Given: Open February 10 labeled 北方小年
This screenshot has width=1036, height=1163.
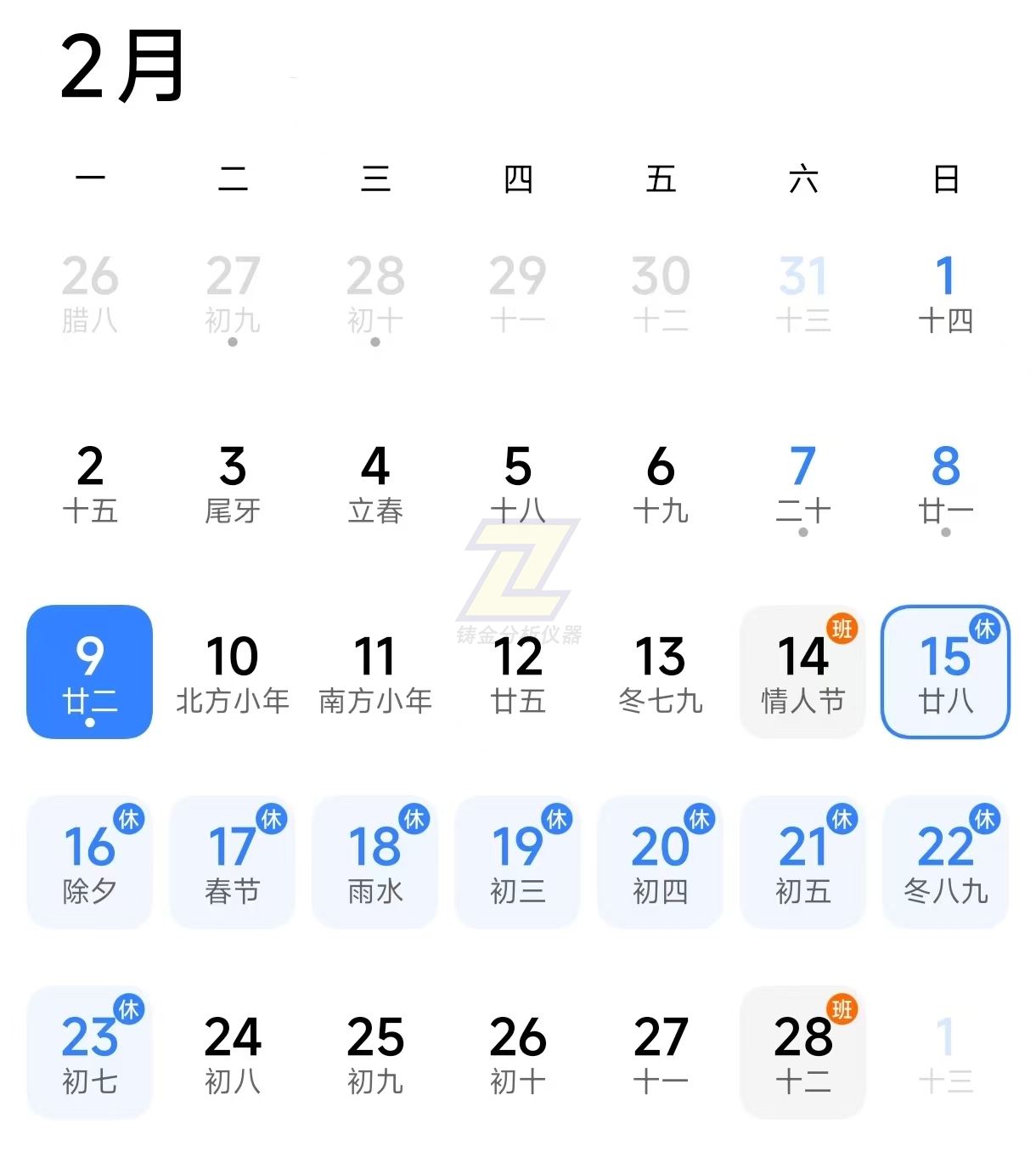Looking at the screenshot, I should coord(233,671).
